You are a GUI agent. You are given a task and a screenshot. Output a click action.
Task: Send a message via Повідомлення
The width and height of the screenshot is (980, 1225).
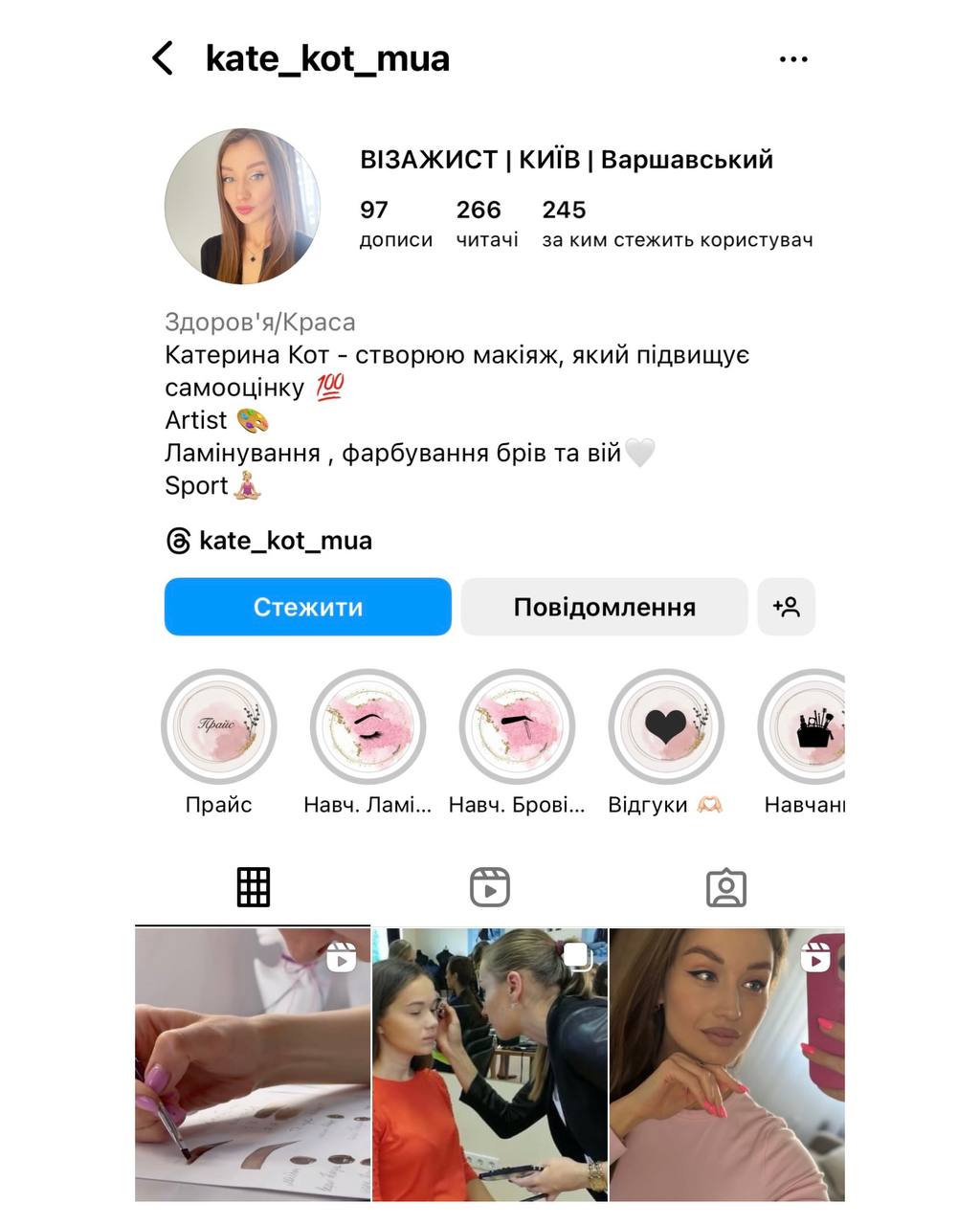click(x=604, y=607)
